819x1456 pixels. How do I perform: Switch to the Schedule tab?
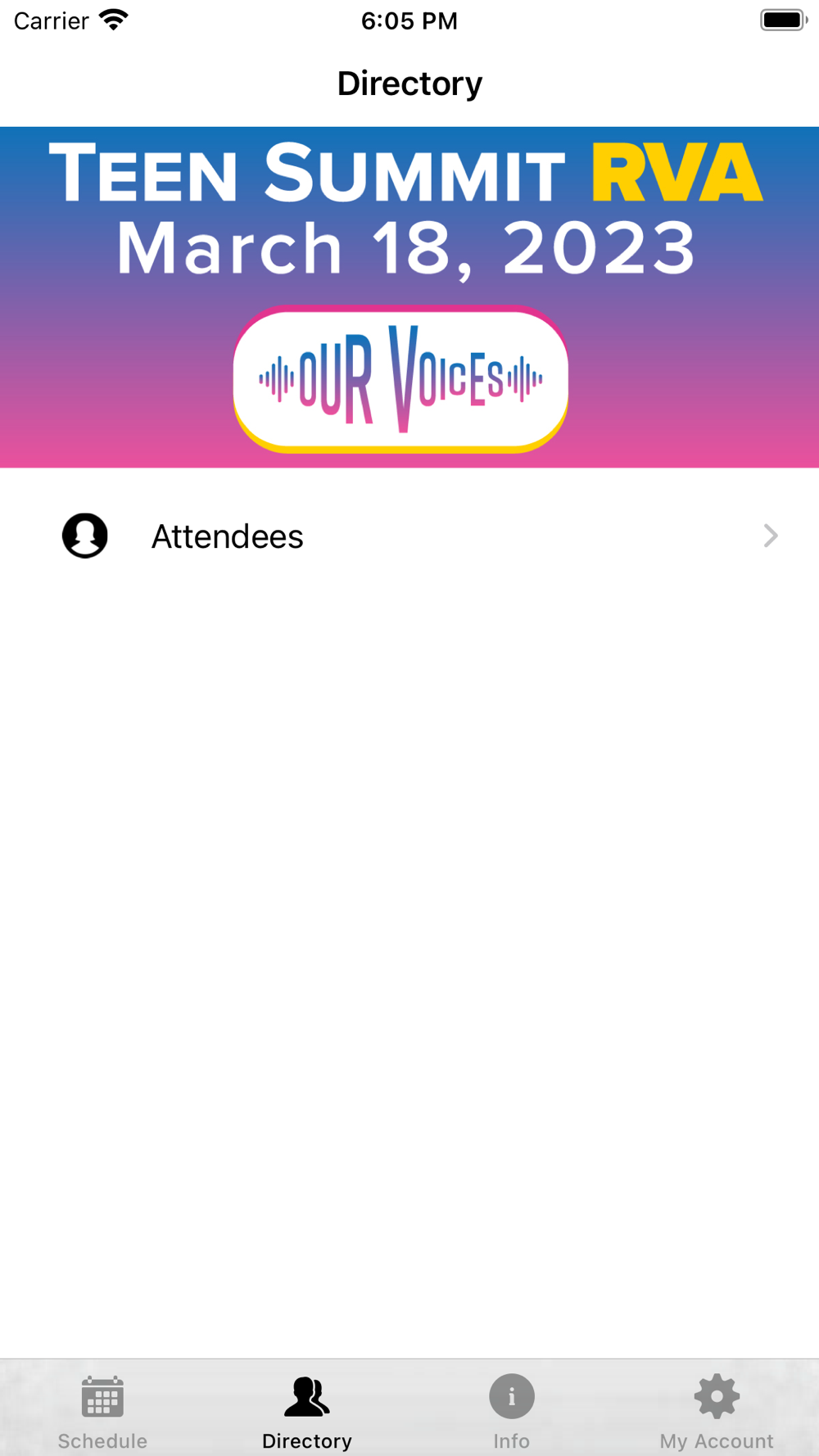(102, 1410)
